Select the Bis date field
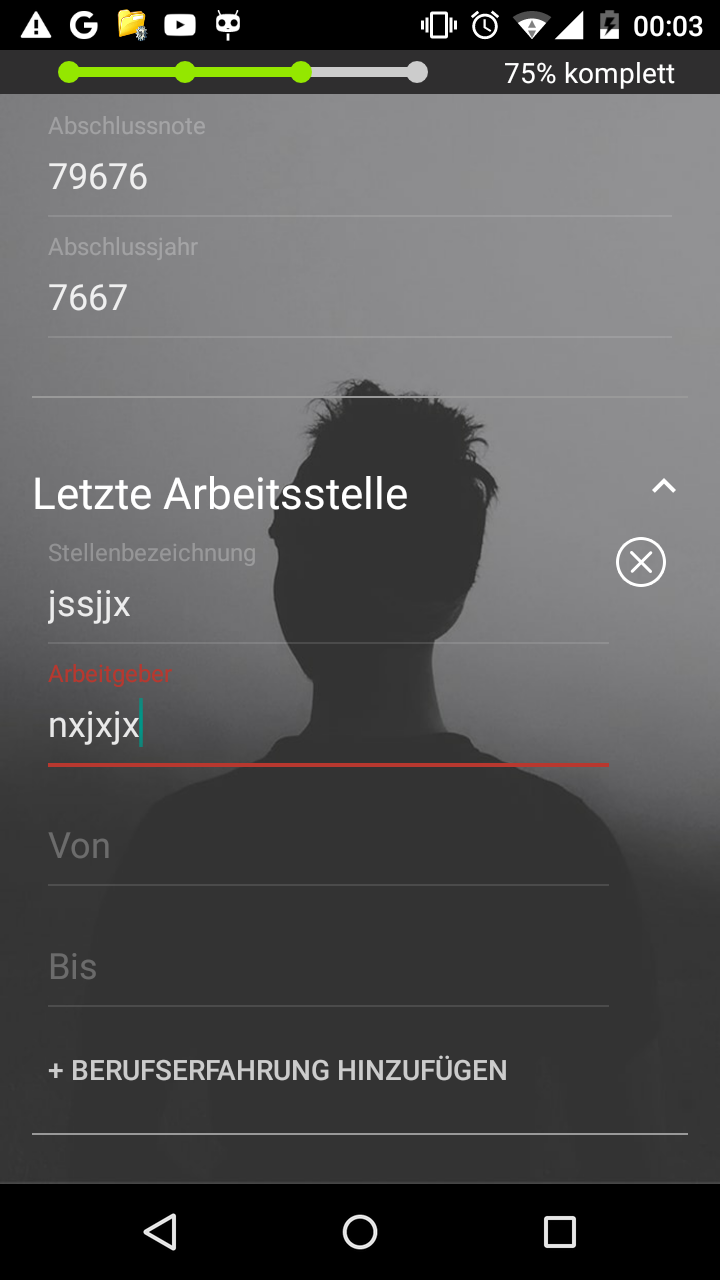This screenshot has width=720, height=1280. point(328,967)
